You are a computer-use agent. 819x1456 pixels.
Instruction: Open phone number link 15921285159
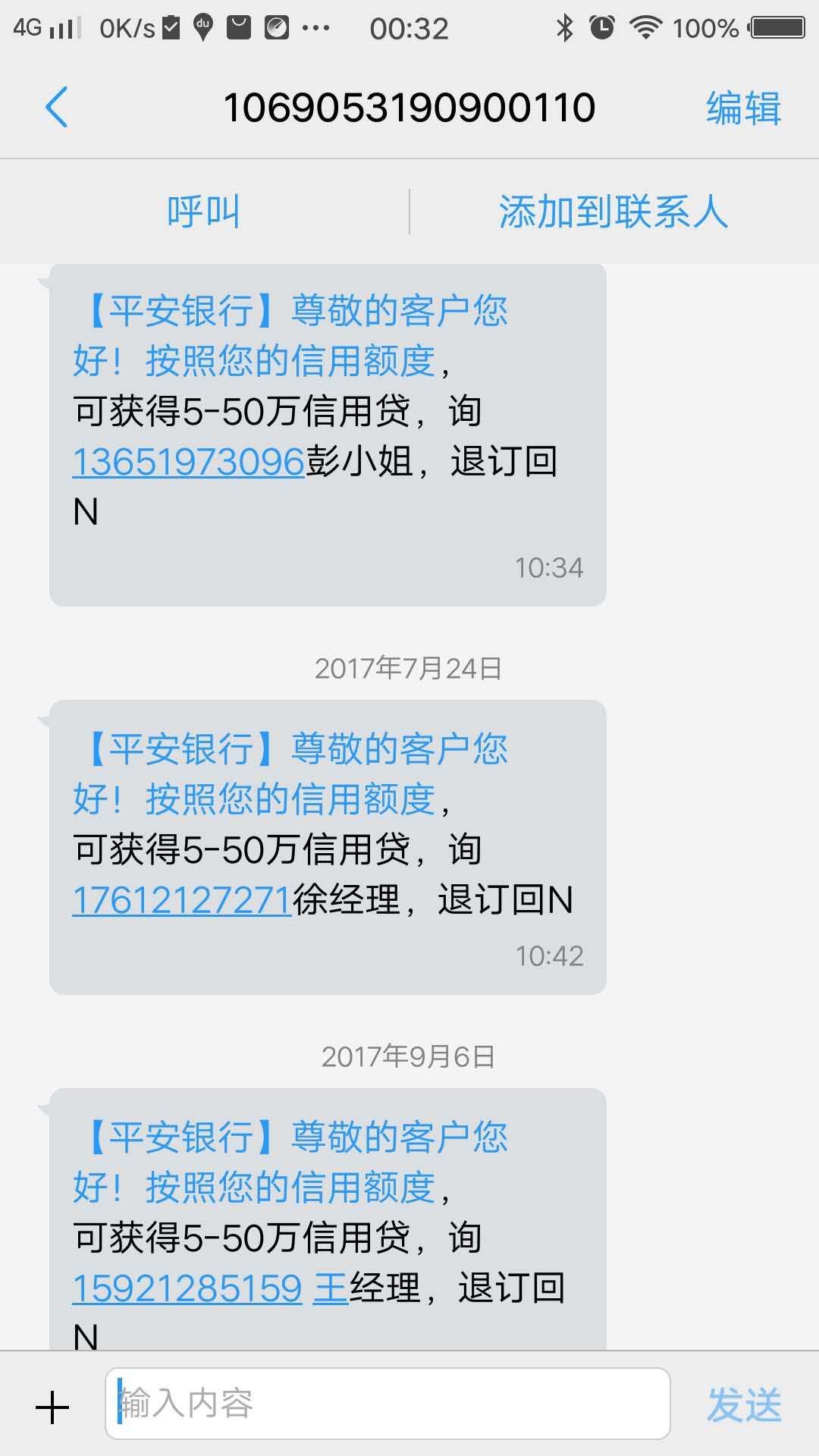coord(187,1288)
